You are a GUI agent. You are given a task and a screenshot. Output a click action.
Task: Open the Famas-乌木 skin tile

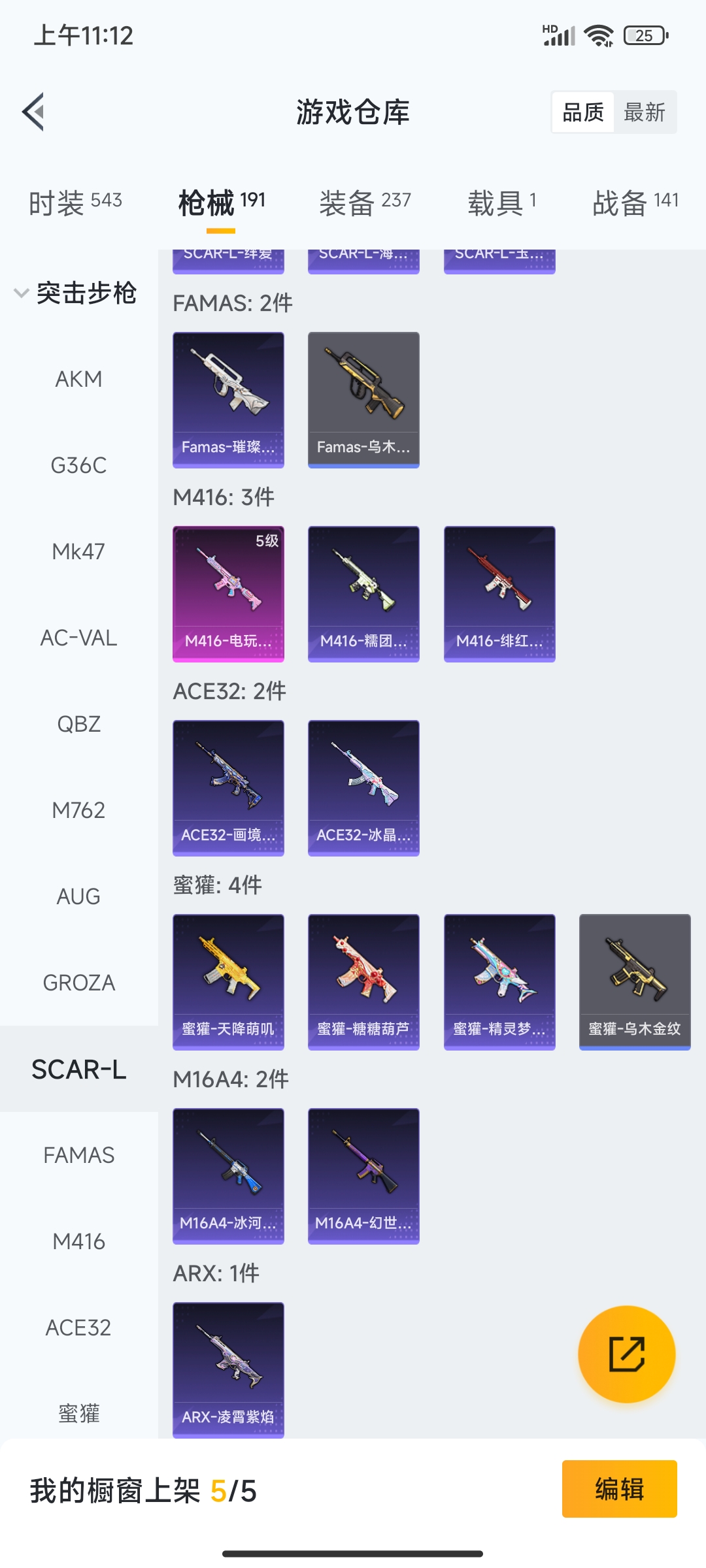(x=363, y=399)
